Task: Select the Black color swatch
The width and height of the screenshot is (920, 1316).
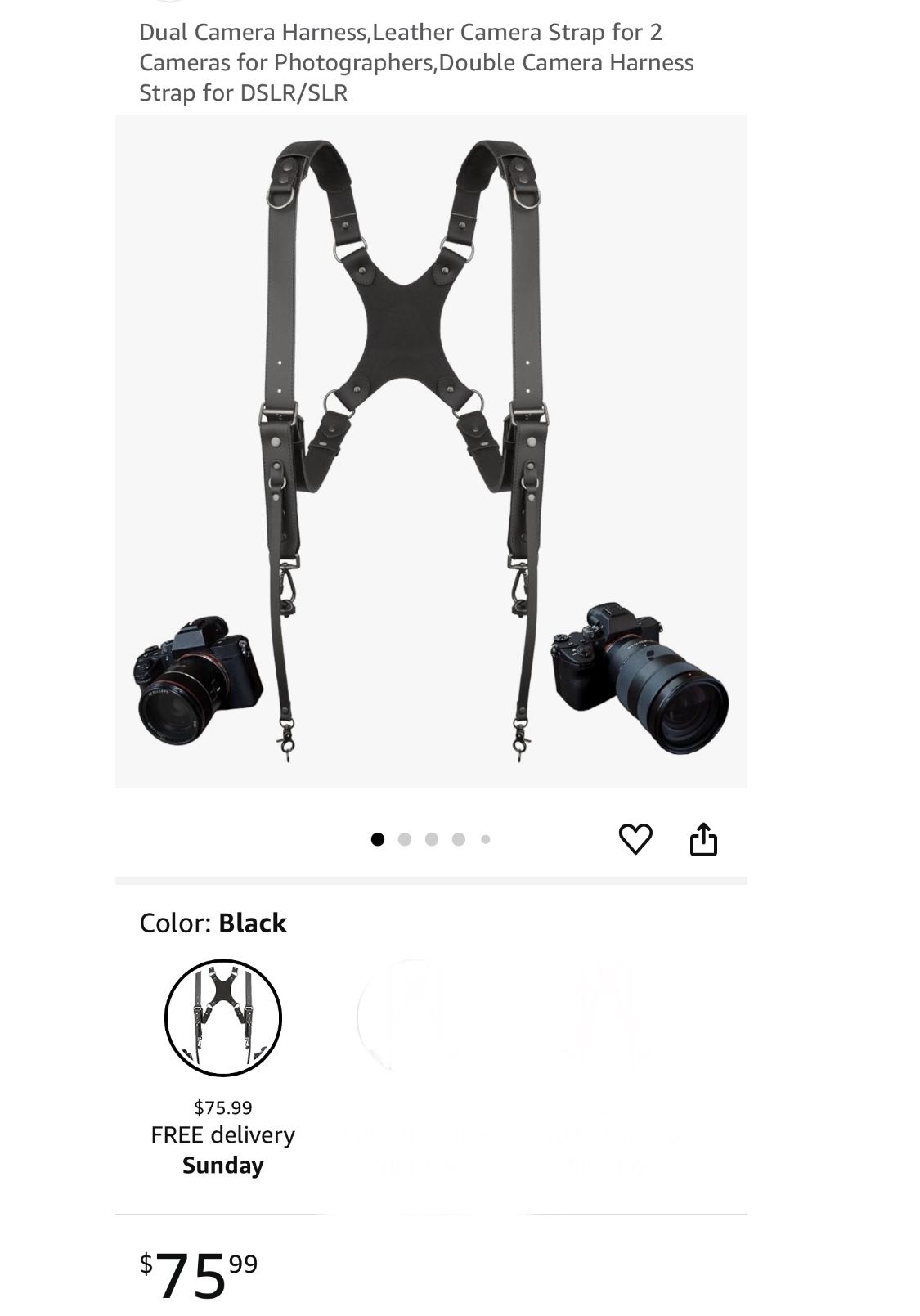Action: (223, 1017)
